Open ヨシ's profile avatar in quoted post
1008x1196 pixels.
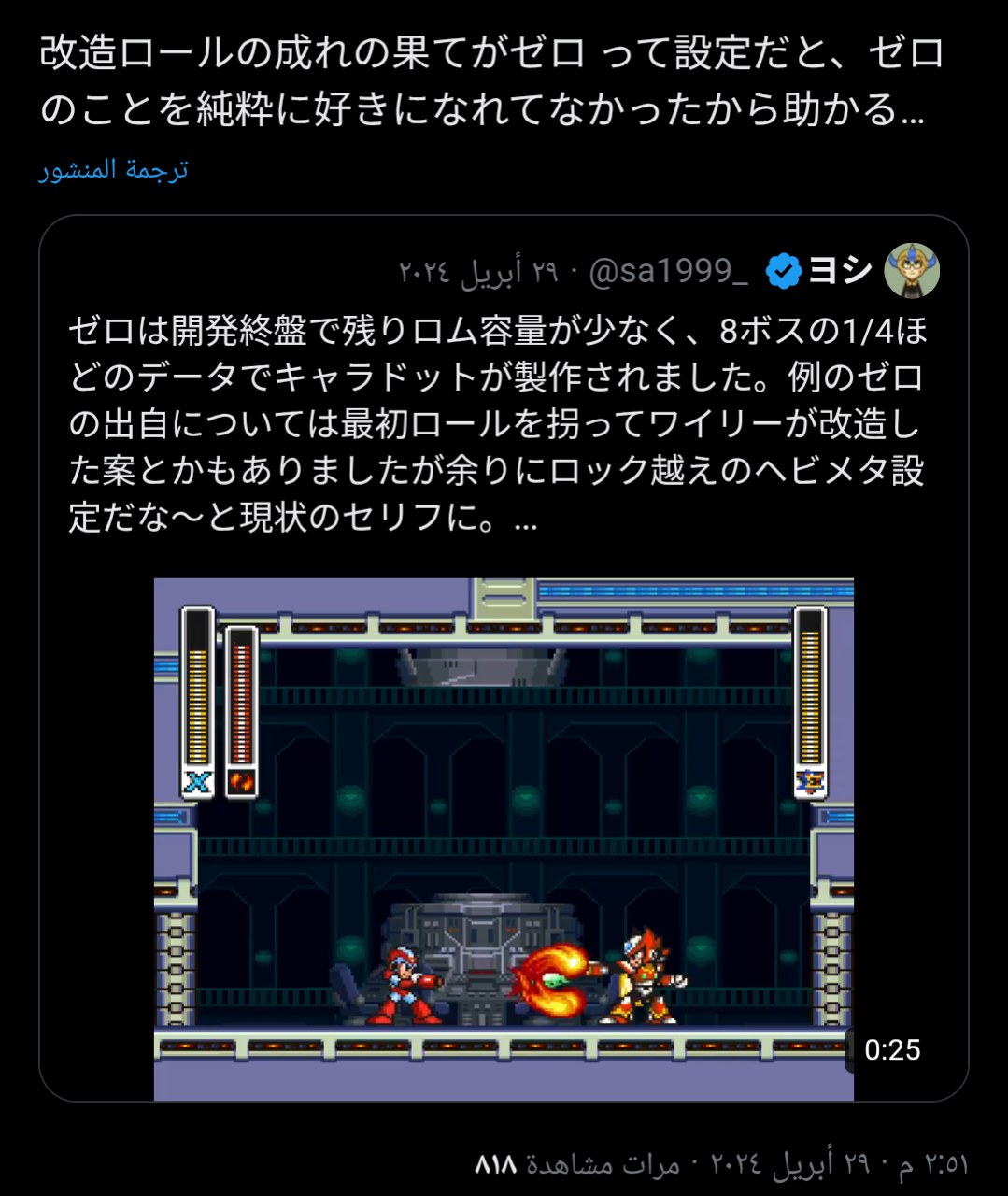click(x=911, y=271)
